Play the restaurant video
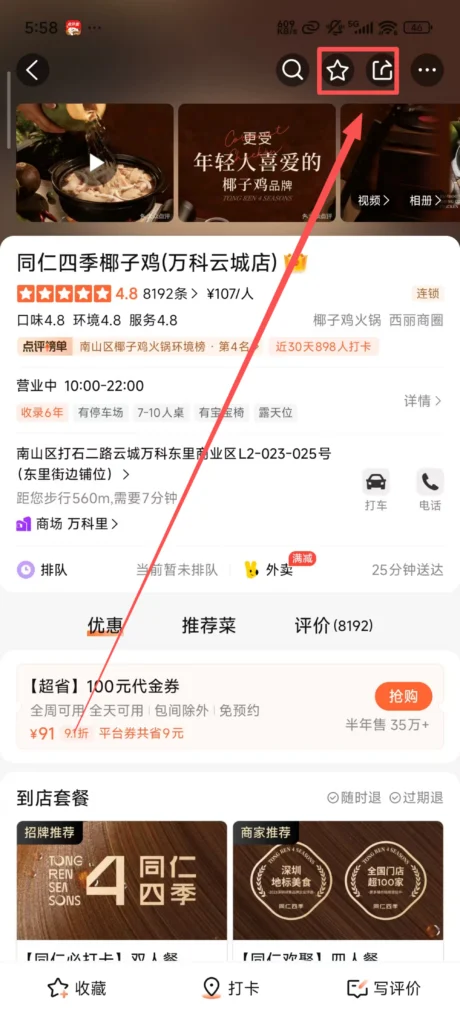This screenshot has height=1024, width=460. [x=96, y=163]
